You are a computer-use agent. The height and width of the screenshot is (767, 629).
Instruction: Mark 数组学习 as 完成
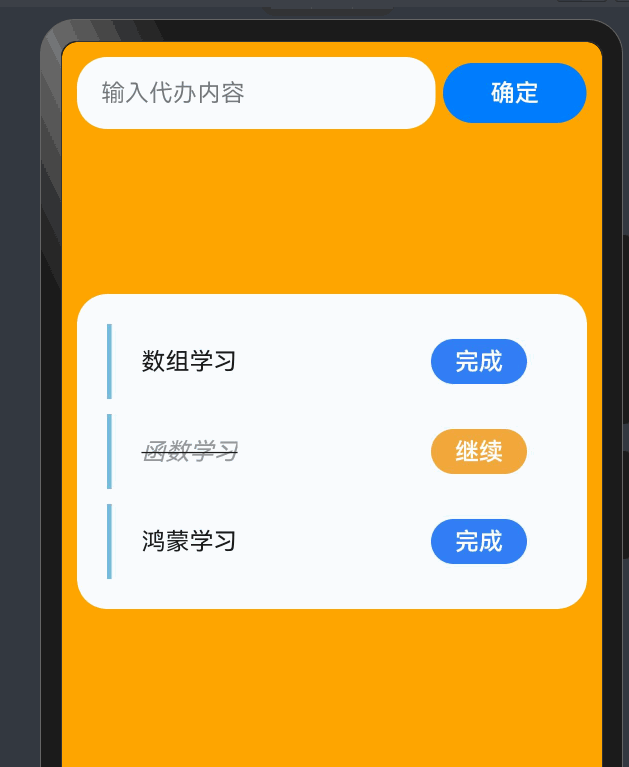coord(478,361)
